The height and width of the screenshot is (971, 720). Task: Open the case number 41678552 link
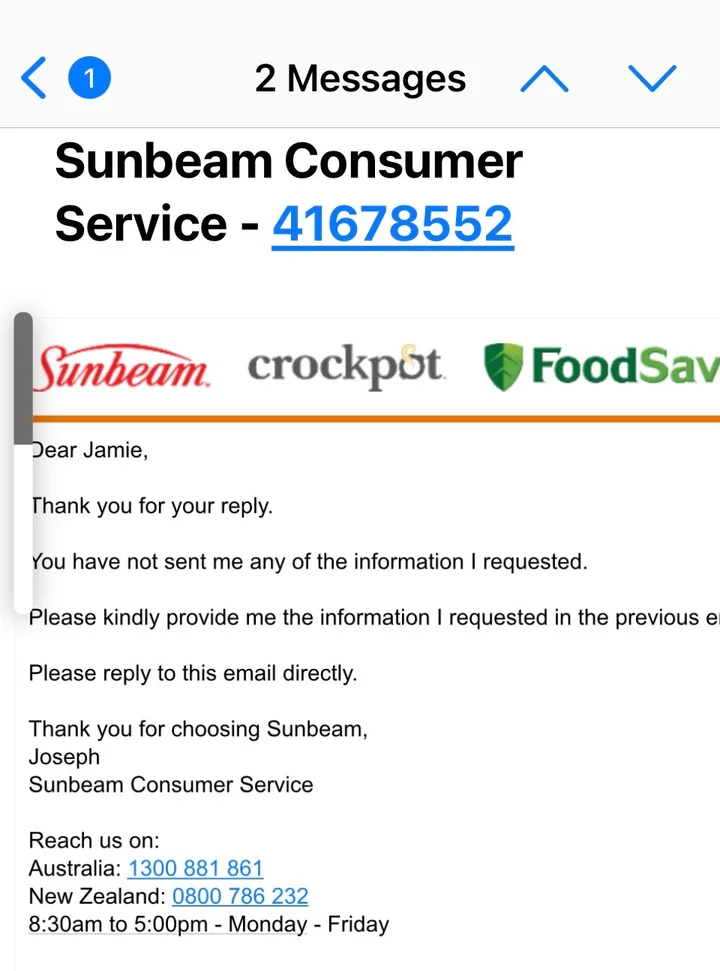[392, 223]
